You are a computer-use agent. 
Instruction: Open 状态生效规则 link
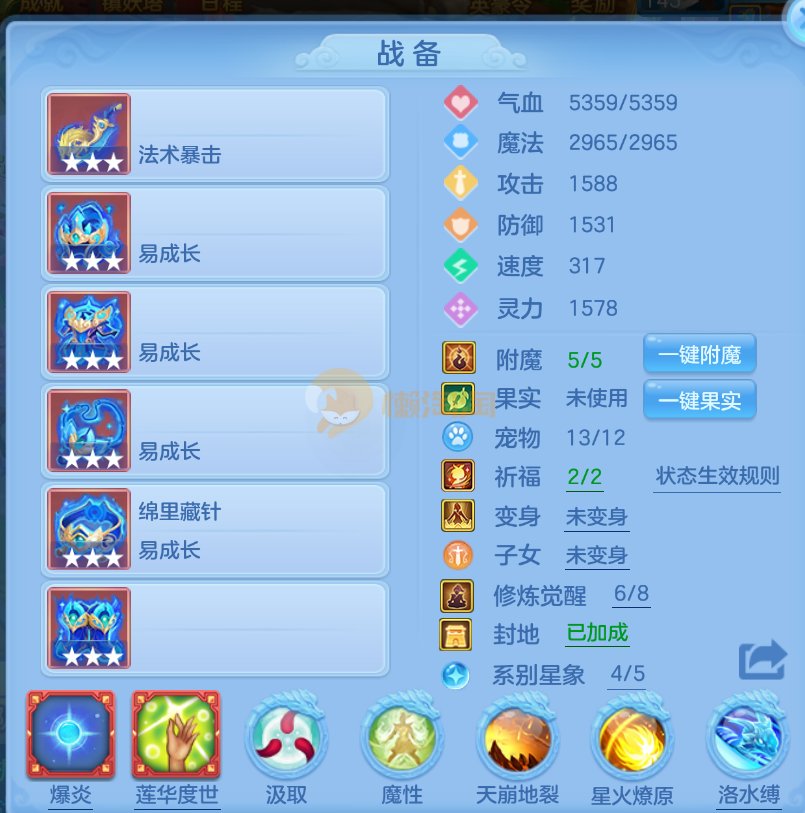point(717,476)
